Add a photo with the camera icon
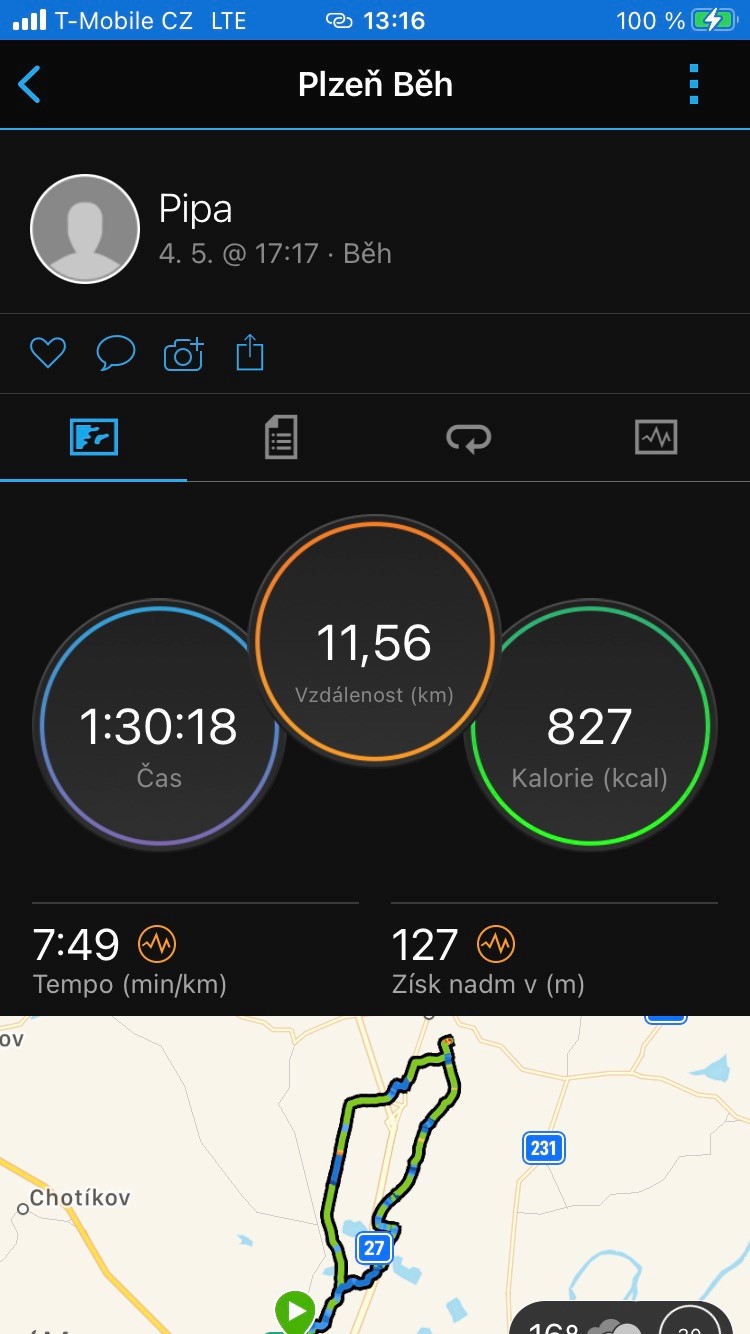Viewport: 750px width, 1334px height. (x=183, y=353)
